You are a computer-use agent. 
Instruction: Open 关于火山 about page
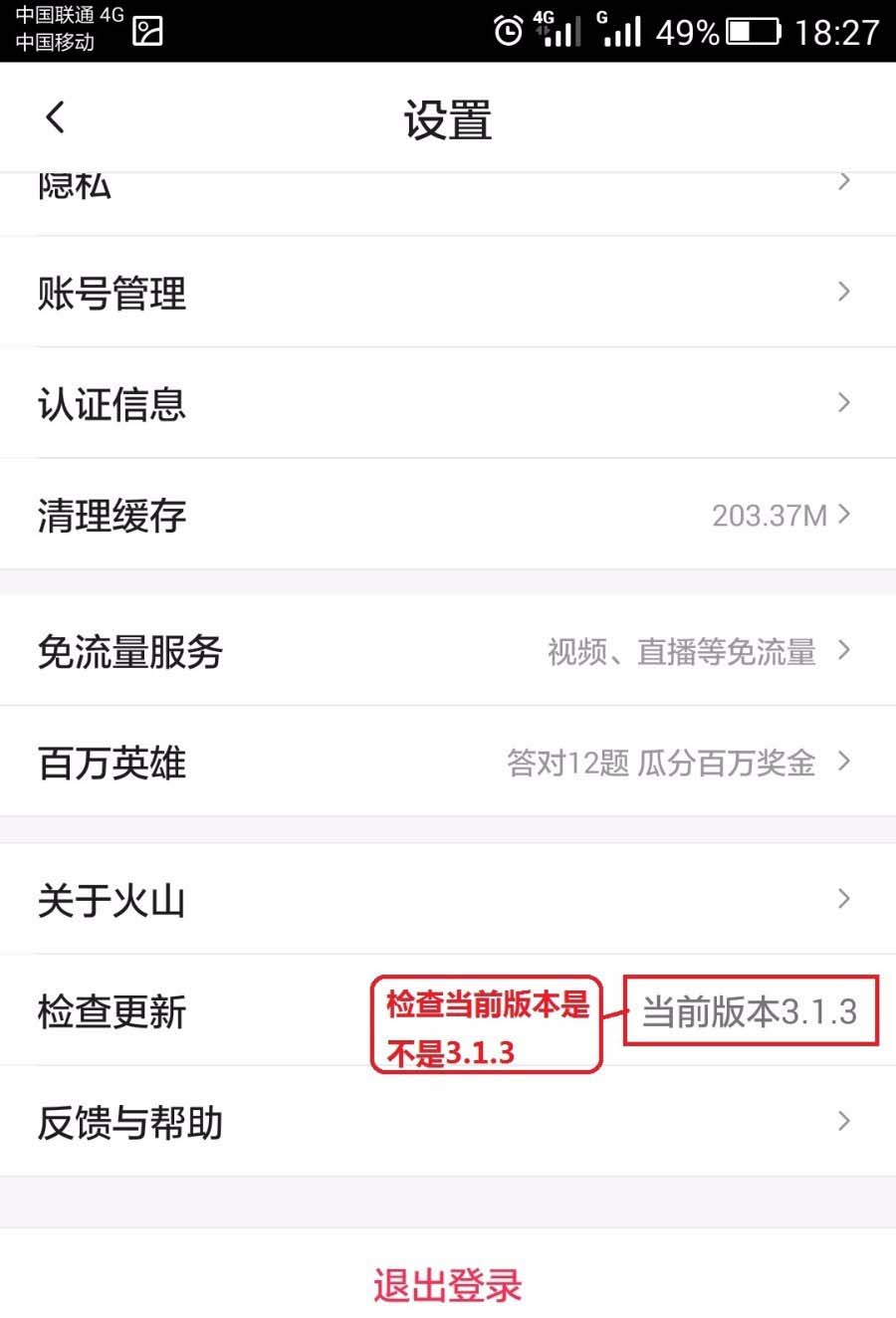(x=448, y=900)
